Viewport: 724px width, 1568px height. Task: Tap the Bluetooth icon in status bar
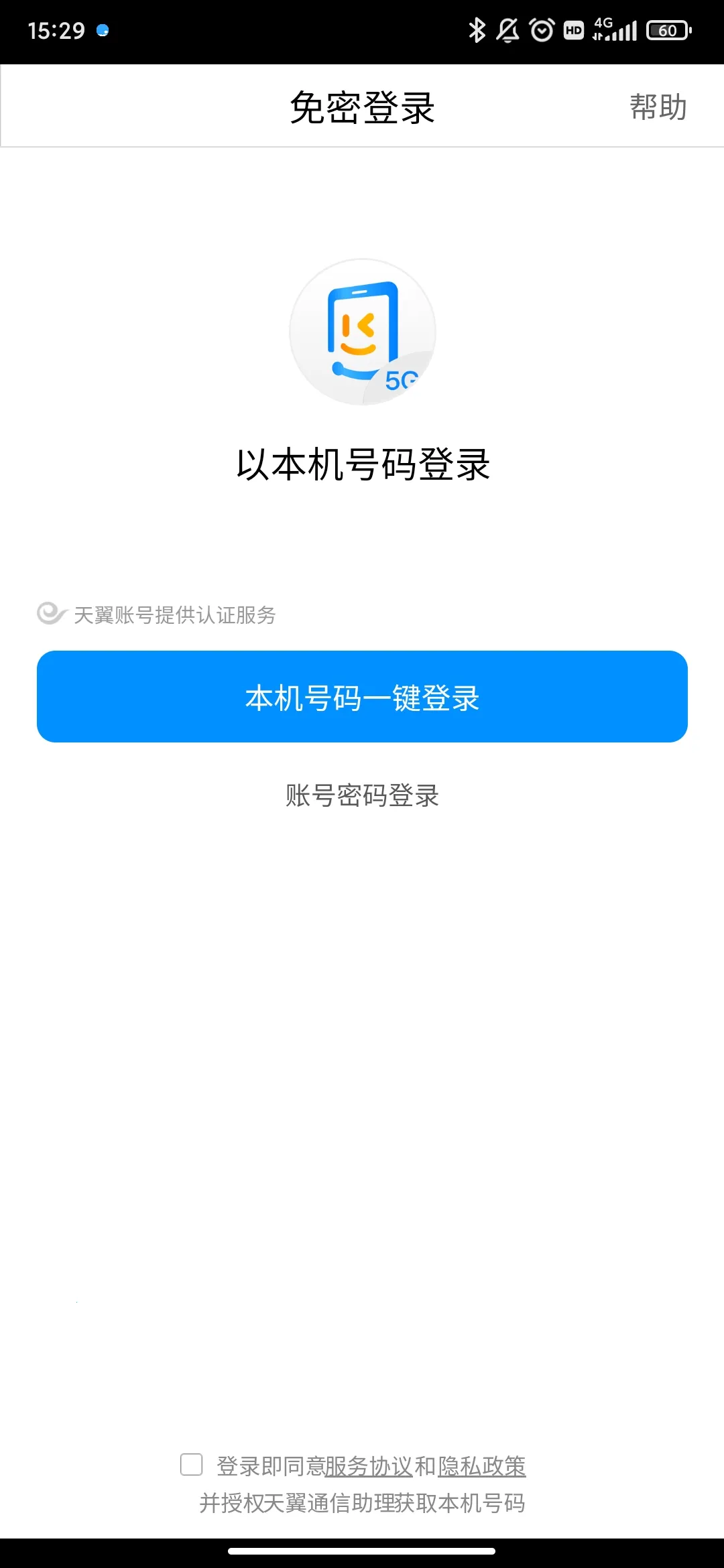click(478, 29)
